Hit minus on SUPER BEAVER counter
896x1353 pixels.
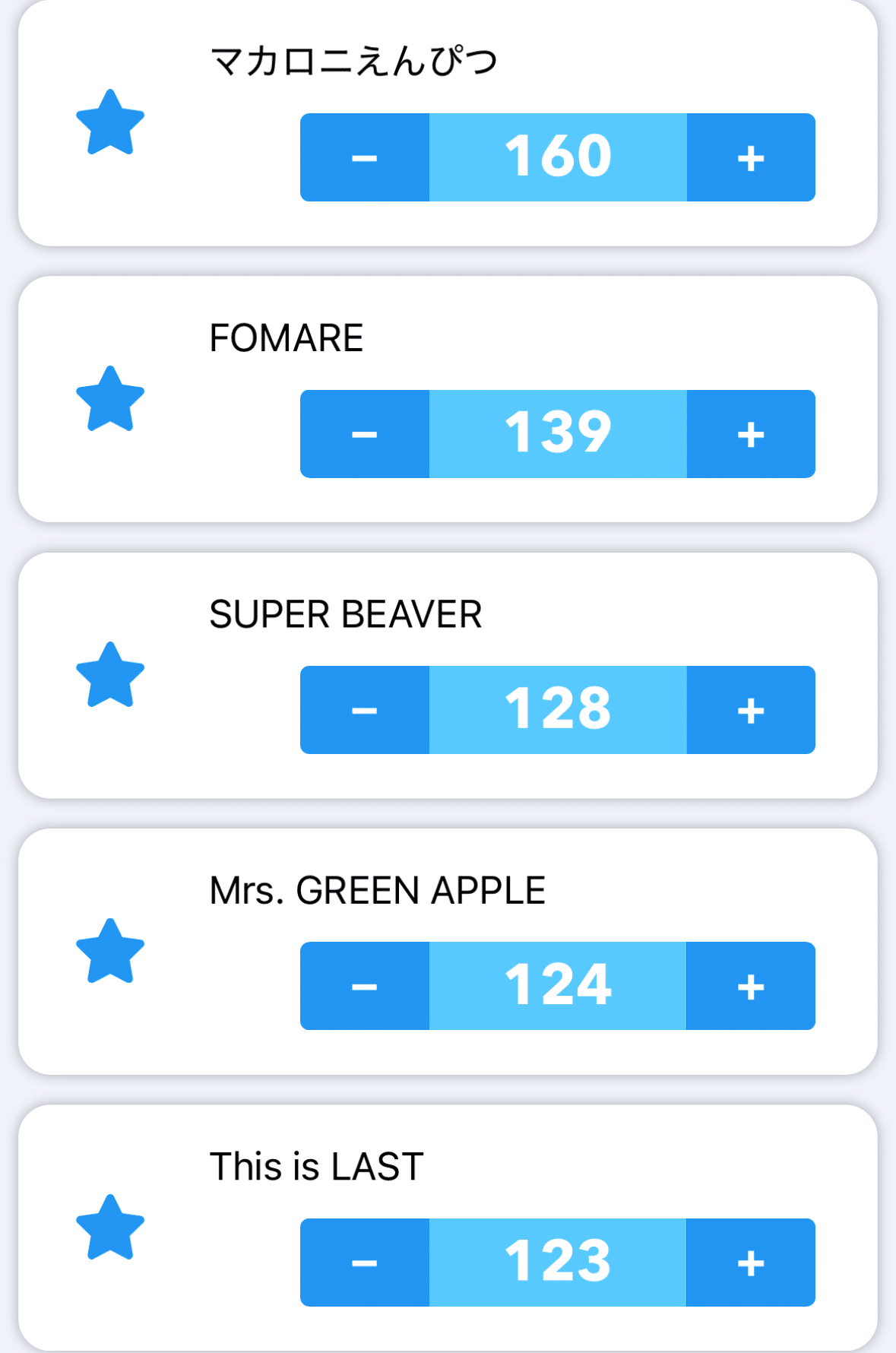(365, 710)
